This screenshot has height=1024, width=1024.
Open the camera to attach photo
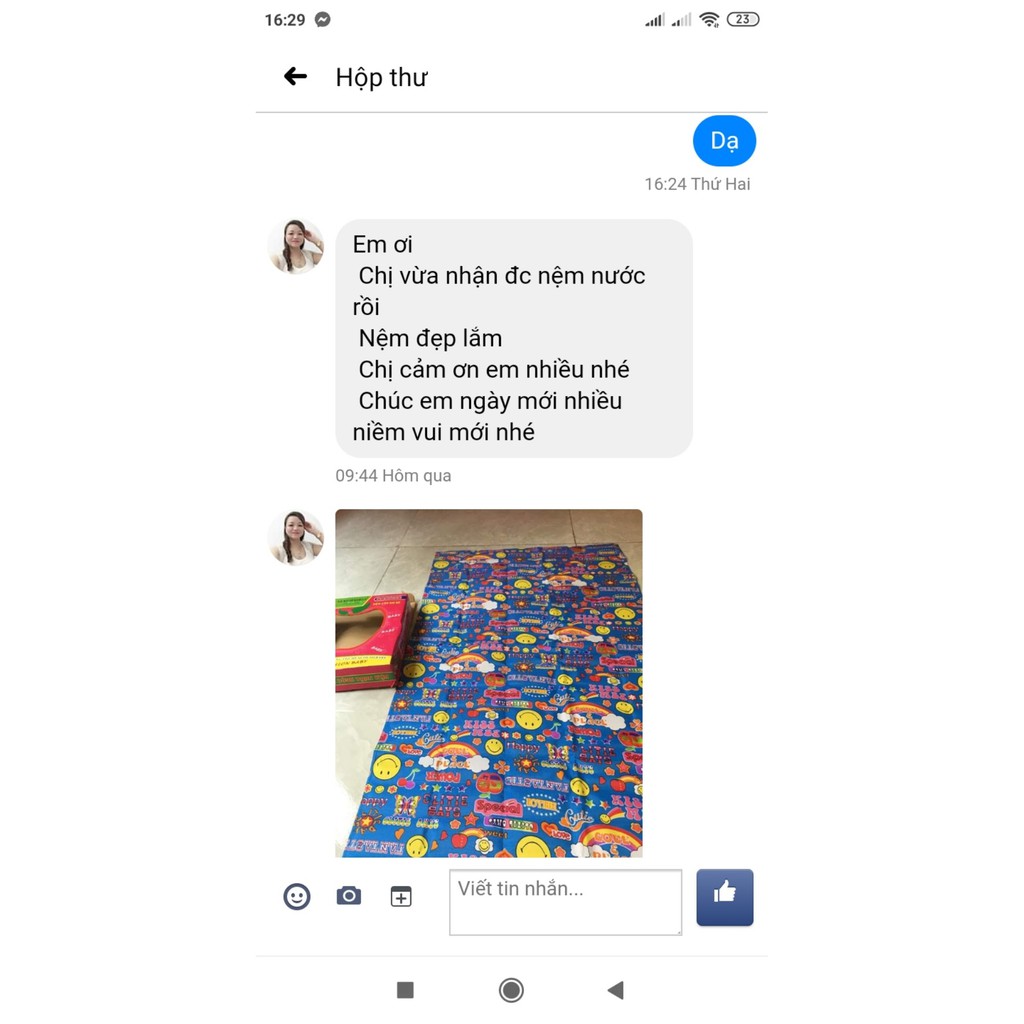348,896
